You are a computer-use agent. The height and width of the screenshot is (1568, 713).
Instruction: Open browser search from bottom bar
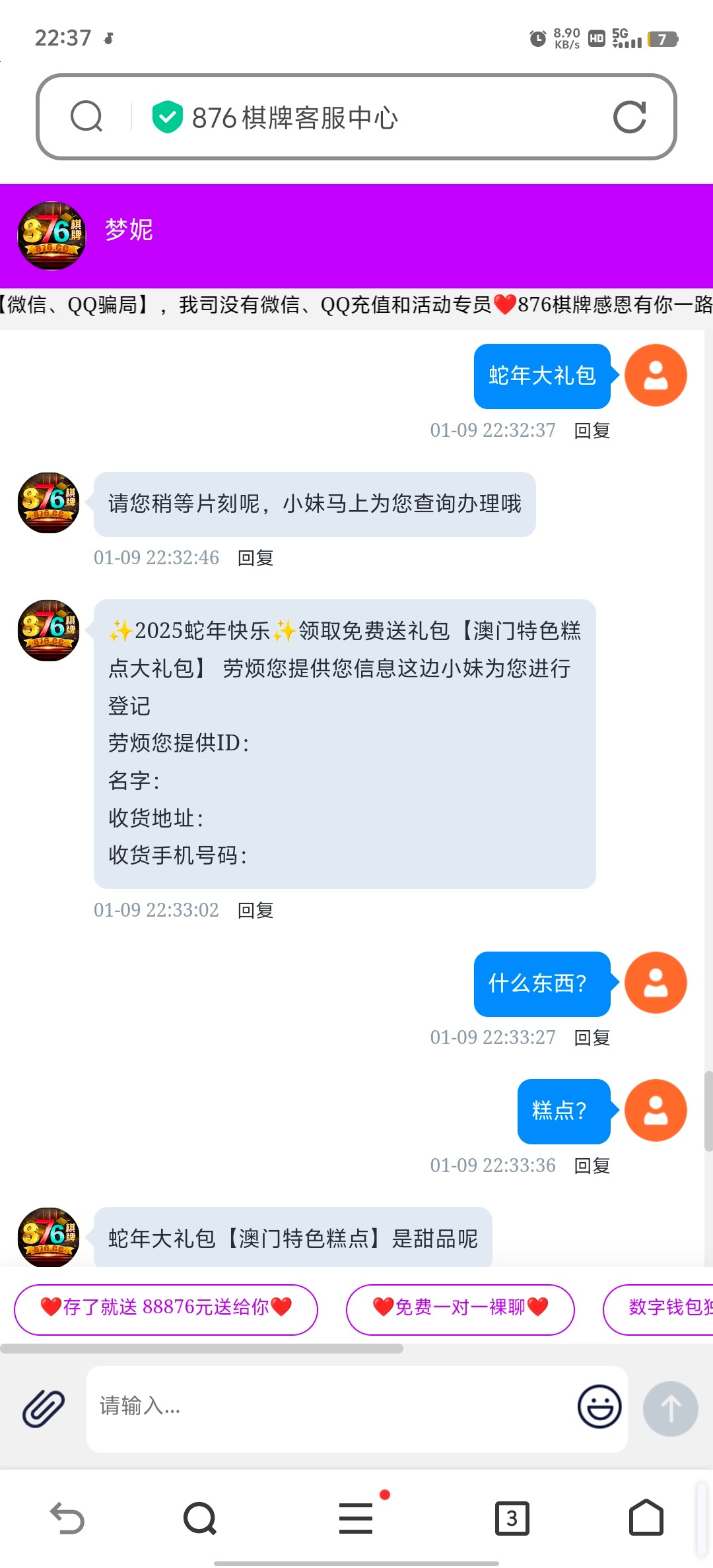point(200,1519)
